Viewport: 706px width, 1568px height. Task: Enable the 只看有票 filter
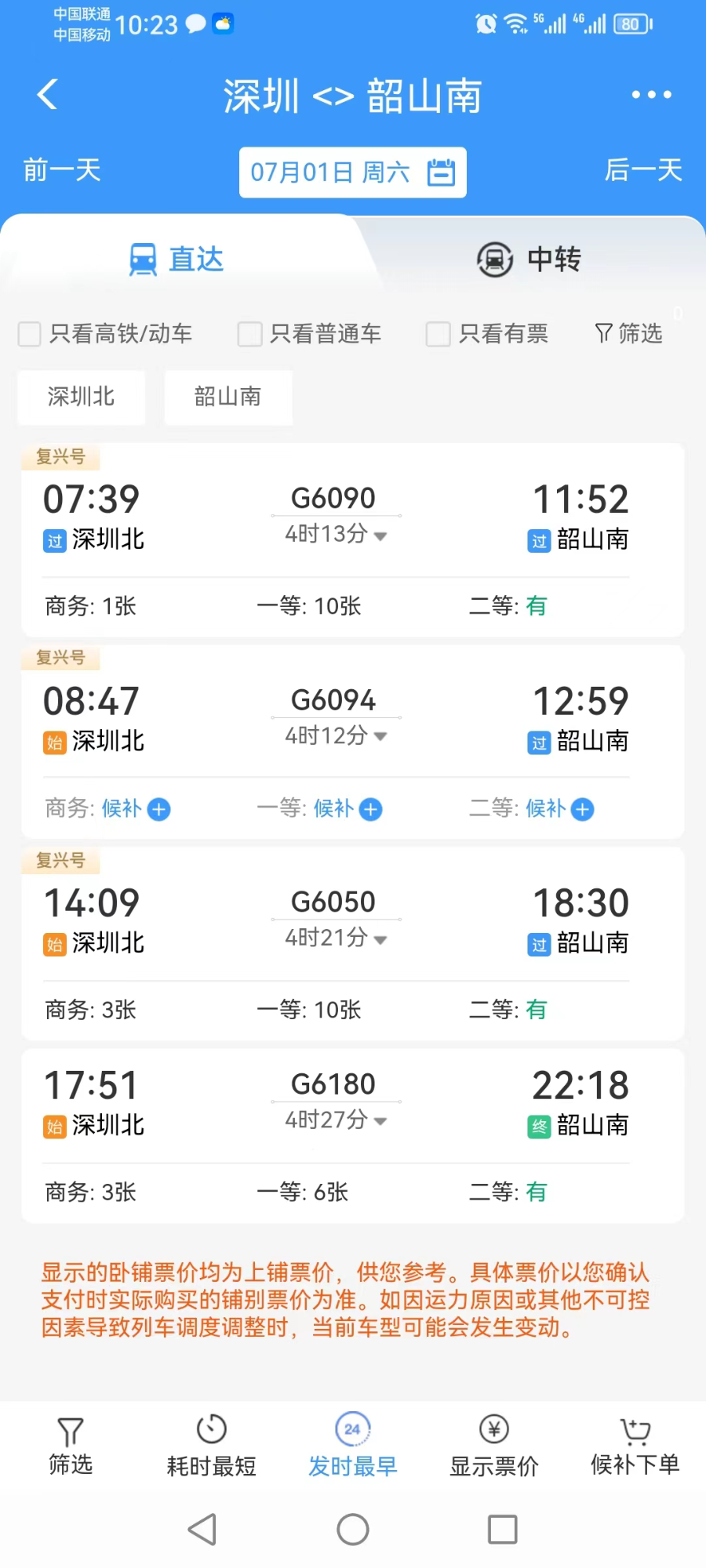click(438, 334)
